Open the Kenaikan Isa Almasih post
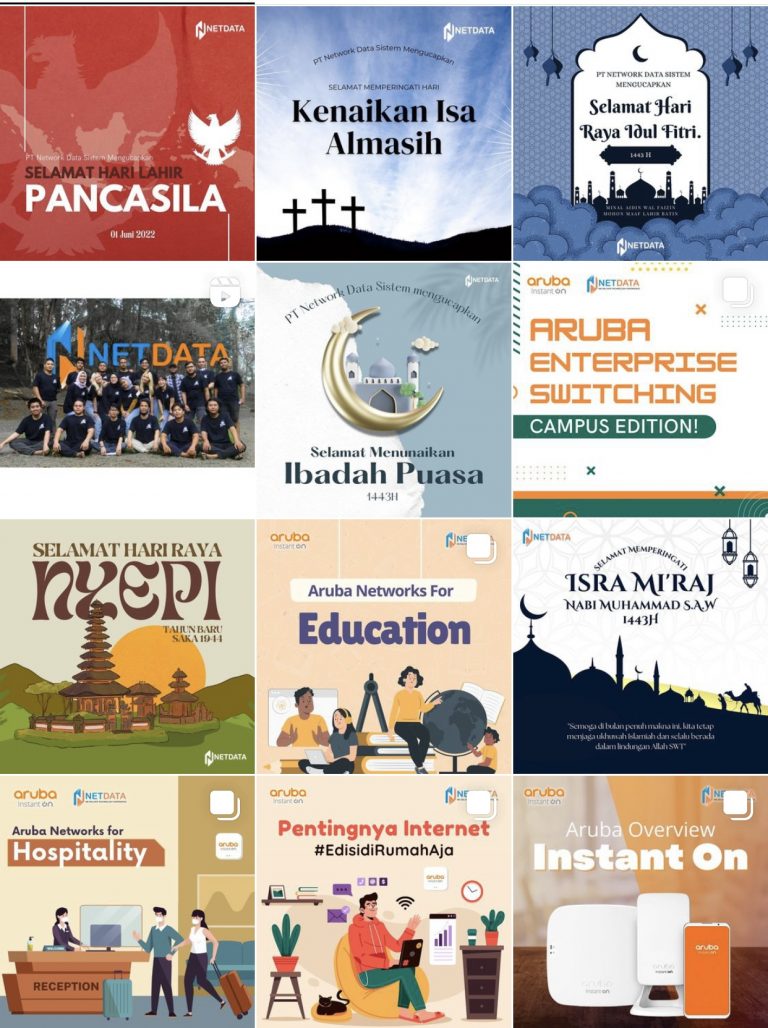768x1028 pixels. [x=383, y=132]
